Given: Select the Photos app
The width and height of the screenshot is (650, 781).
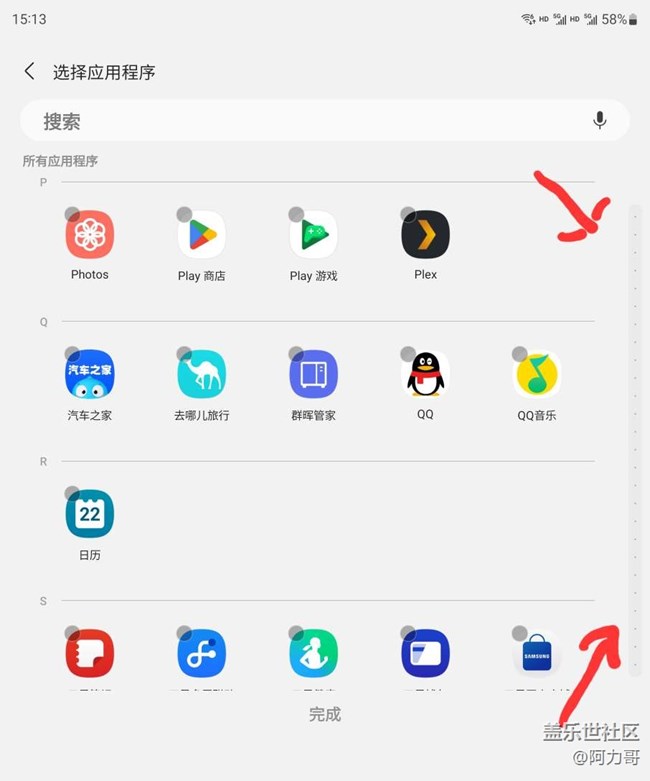Looking at the screenshot, I should tap(90, 236).
